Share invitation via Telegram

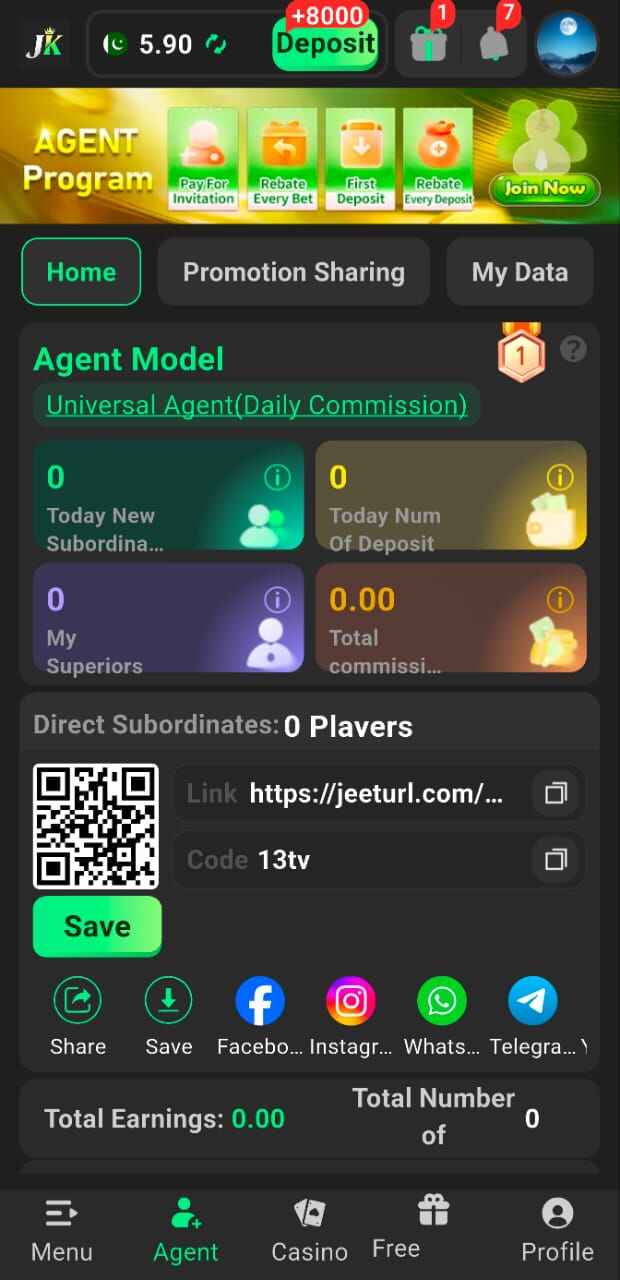533,1001
